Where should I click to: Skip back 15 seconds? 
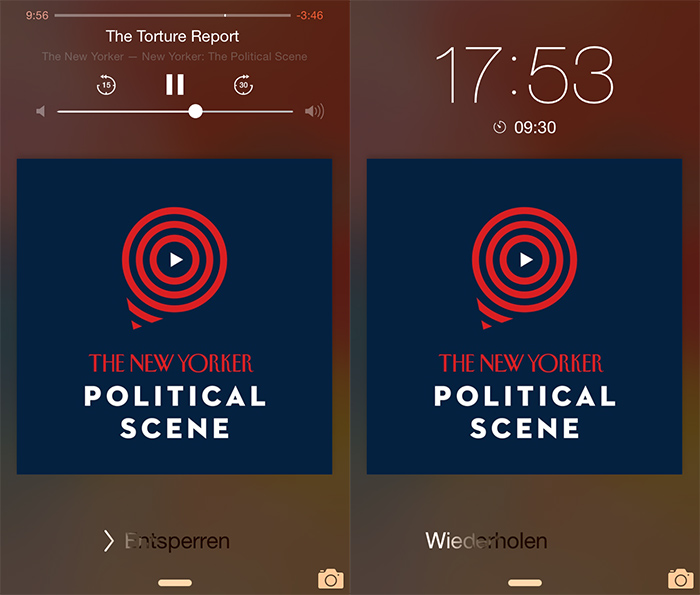pyautogui.click(x=107, y=85)
